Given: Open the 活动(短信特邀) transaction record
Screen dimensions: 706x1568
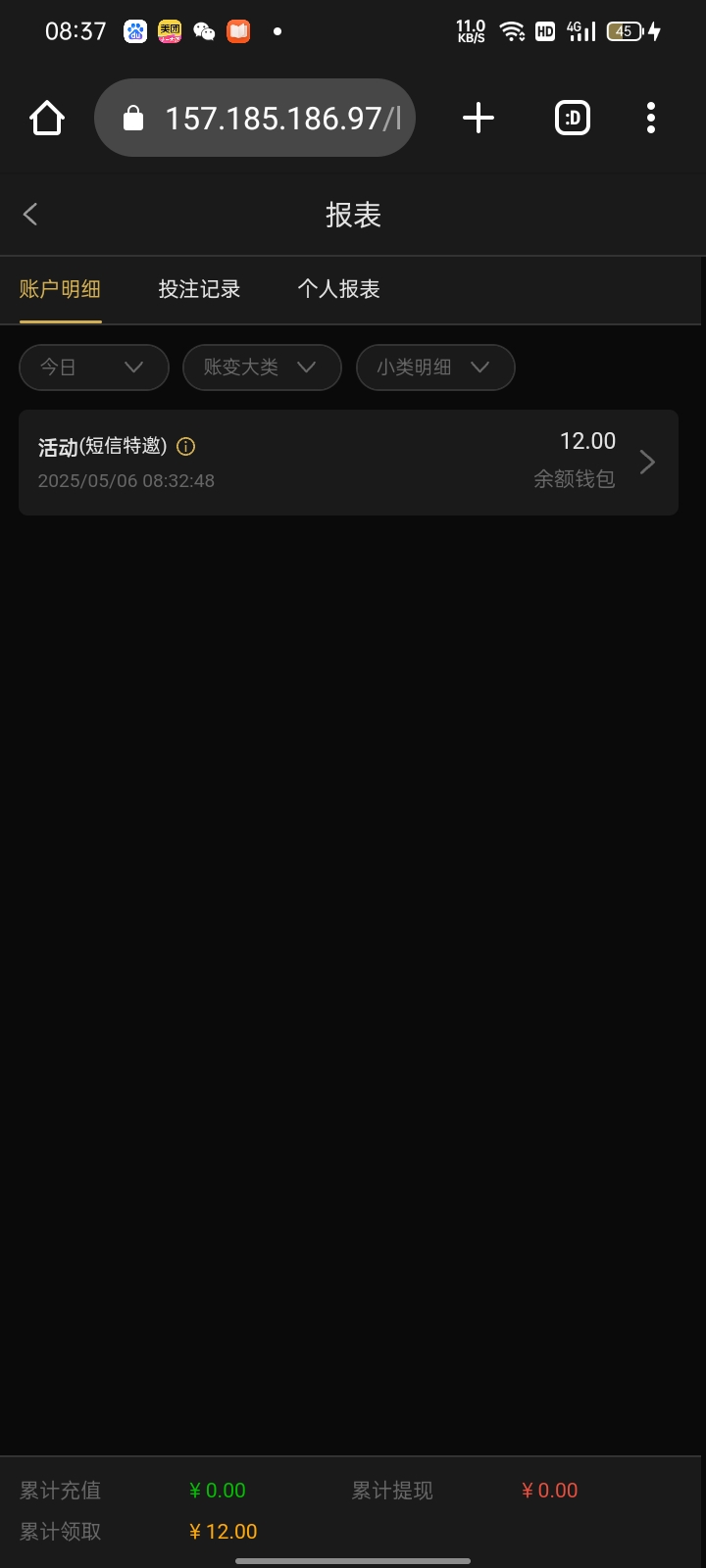Looking at the screenshot, I should pos(348,462).
